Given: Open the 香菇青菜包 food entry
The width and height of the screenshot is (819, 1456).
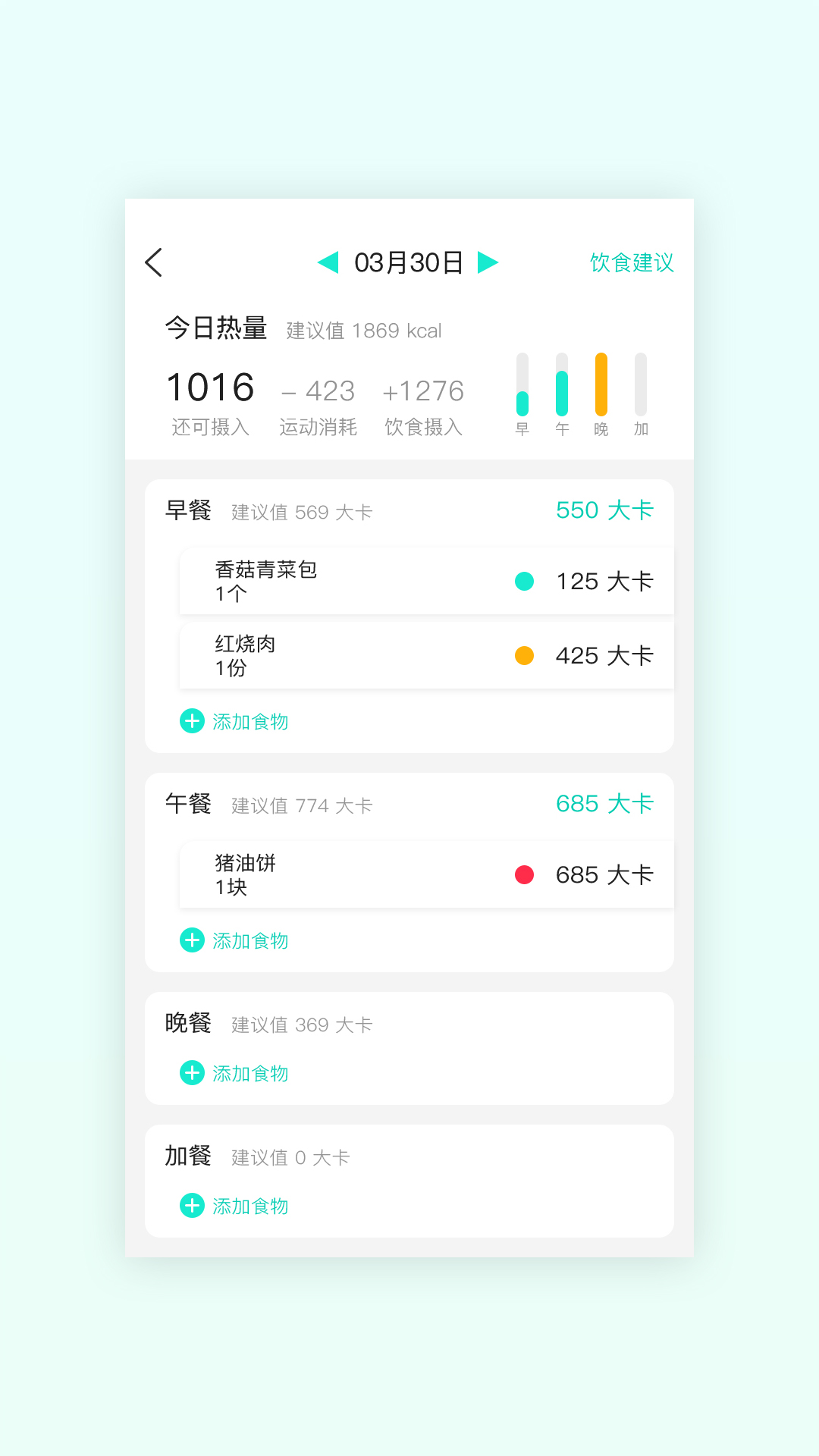Looking at the screenshot, I should click(x=425, y=581).
